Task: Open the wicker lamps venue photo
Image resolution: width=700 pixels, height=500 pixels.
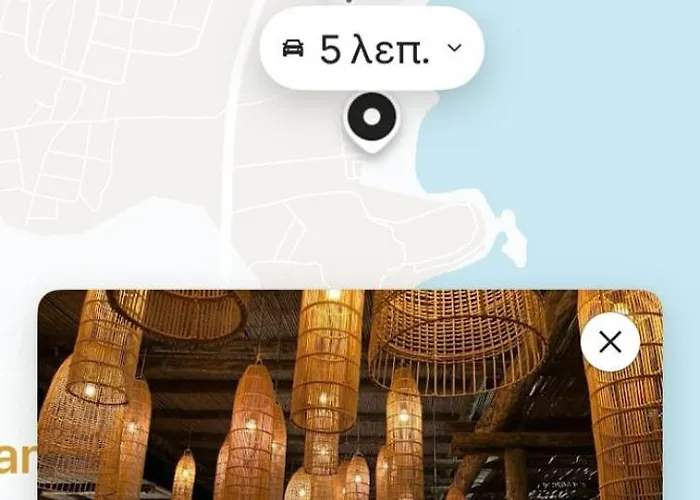Action: click(x=330, y=410)
